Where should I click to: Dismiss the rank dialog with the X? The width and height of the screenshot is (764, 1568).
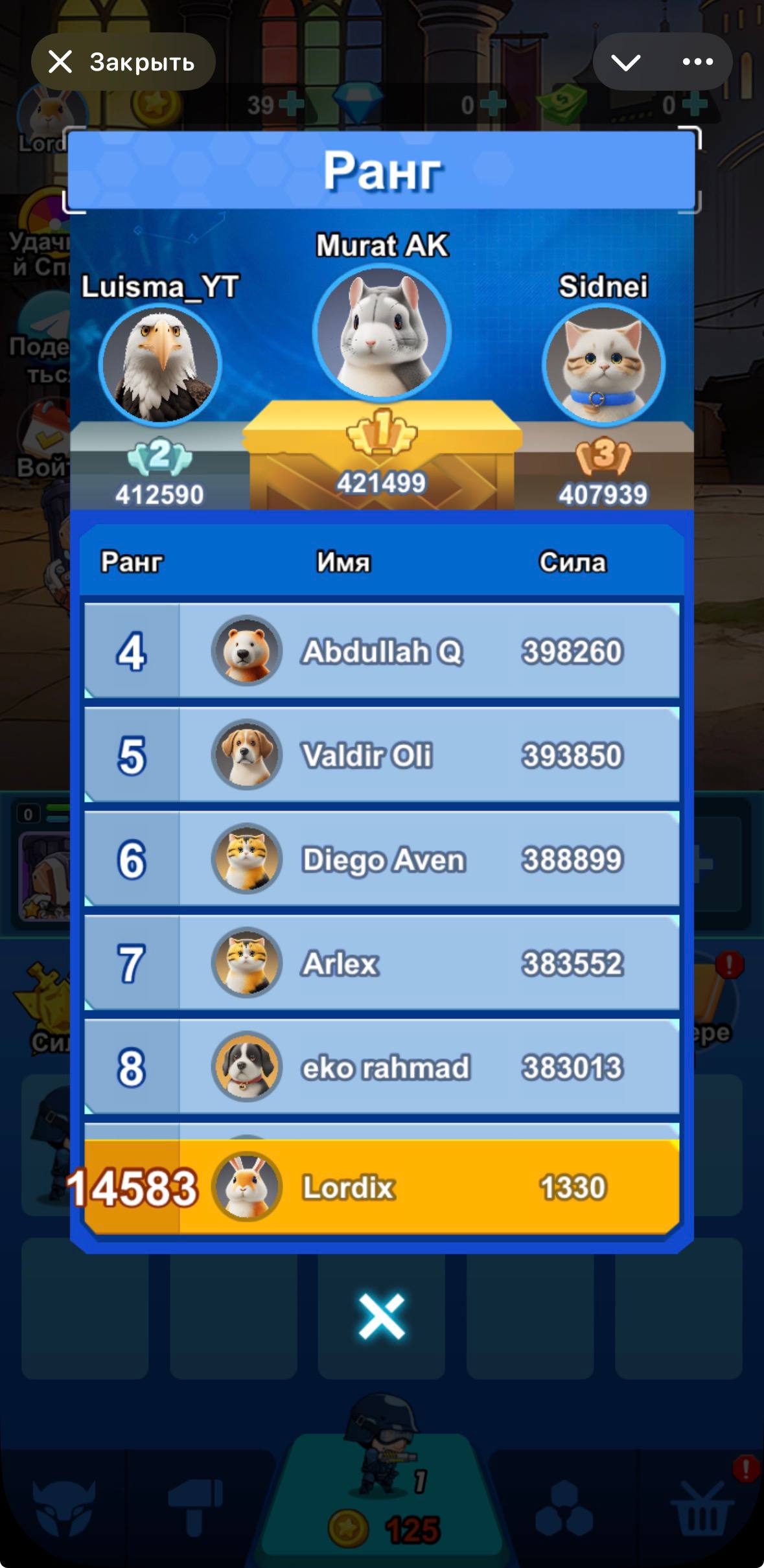pyautogui.click(x=382, y=1316)
